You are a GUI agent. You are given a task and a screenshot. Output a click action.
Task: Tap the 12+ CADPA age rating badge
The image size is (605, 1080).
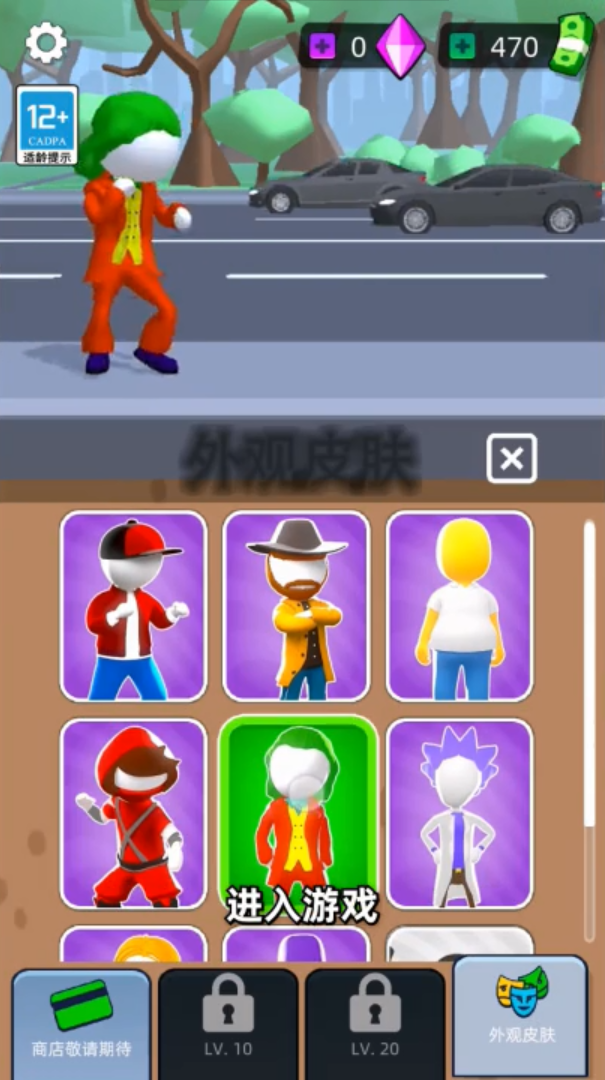[x=47, y=125]
